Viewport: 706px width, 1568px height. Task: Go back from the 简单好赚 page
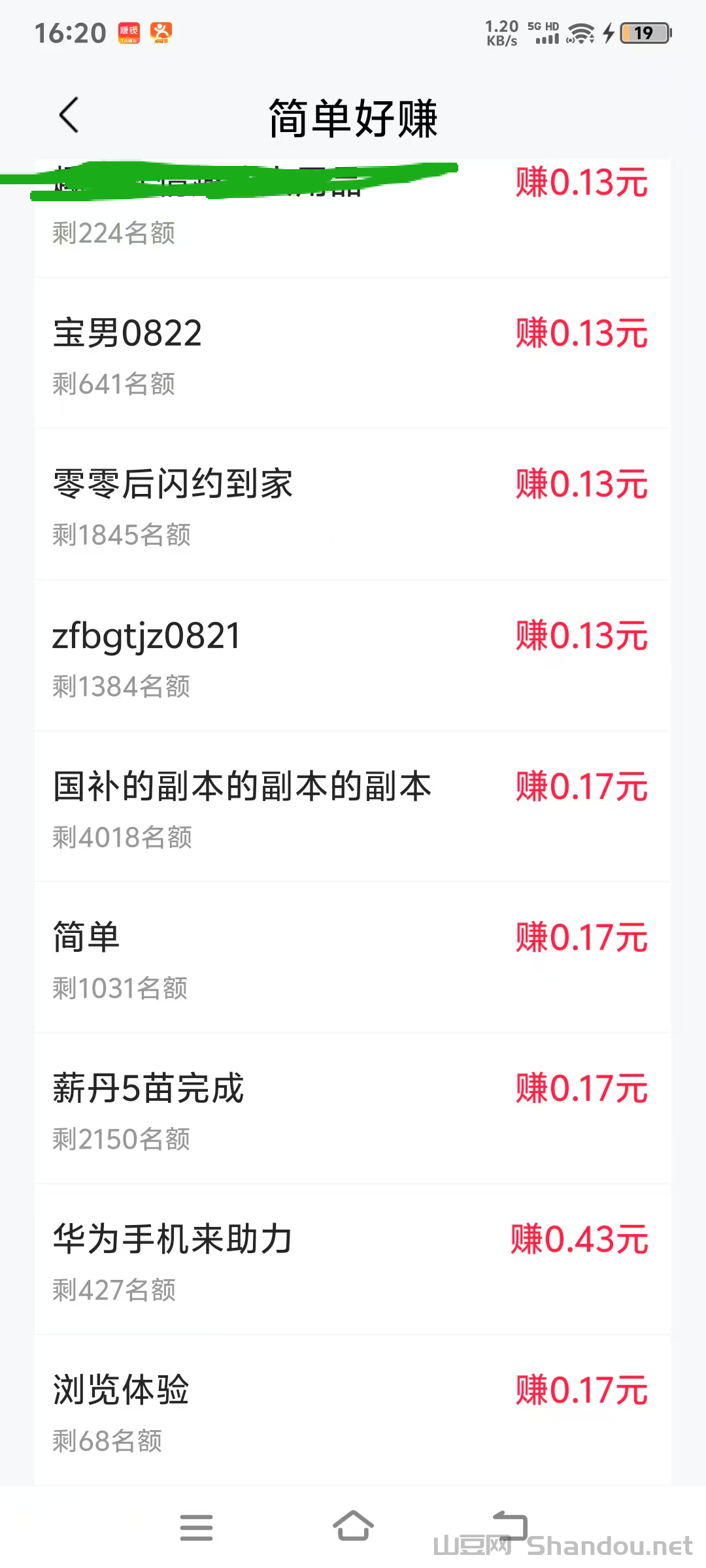(69, 116)
